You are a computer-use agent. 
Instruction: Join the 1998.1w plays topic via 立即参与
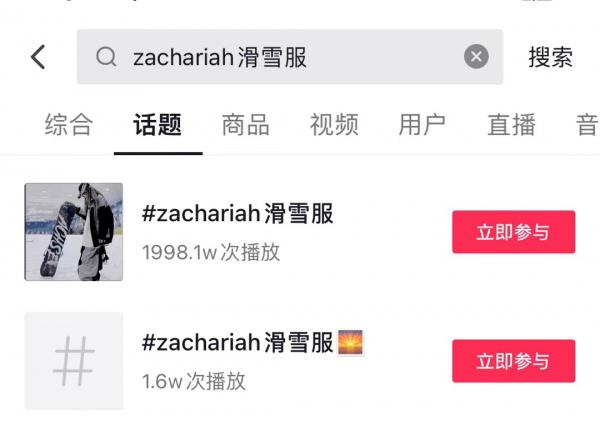[513, 232]
